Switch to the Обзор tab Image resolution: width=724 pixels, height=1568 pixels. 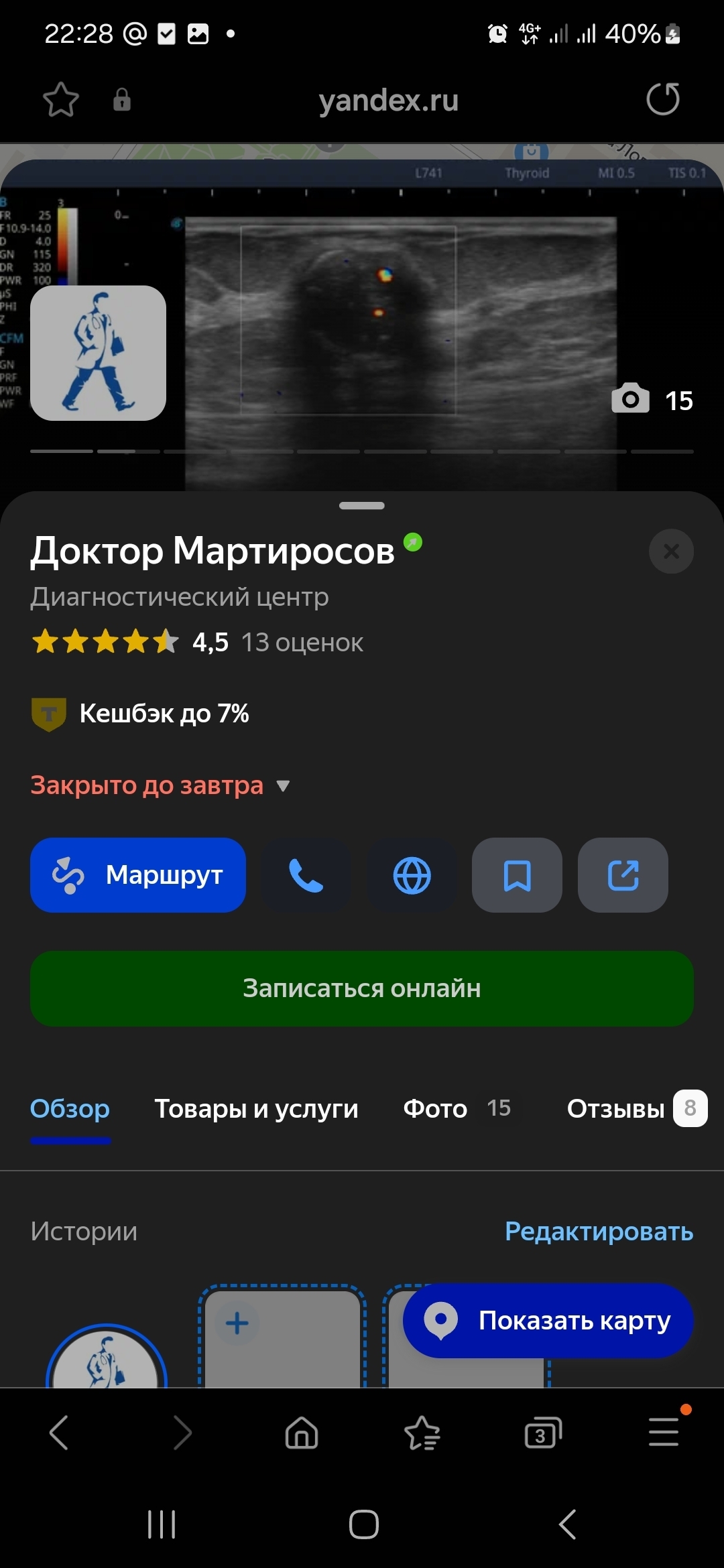click(70, 1109)
